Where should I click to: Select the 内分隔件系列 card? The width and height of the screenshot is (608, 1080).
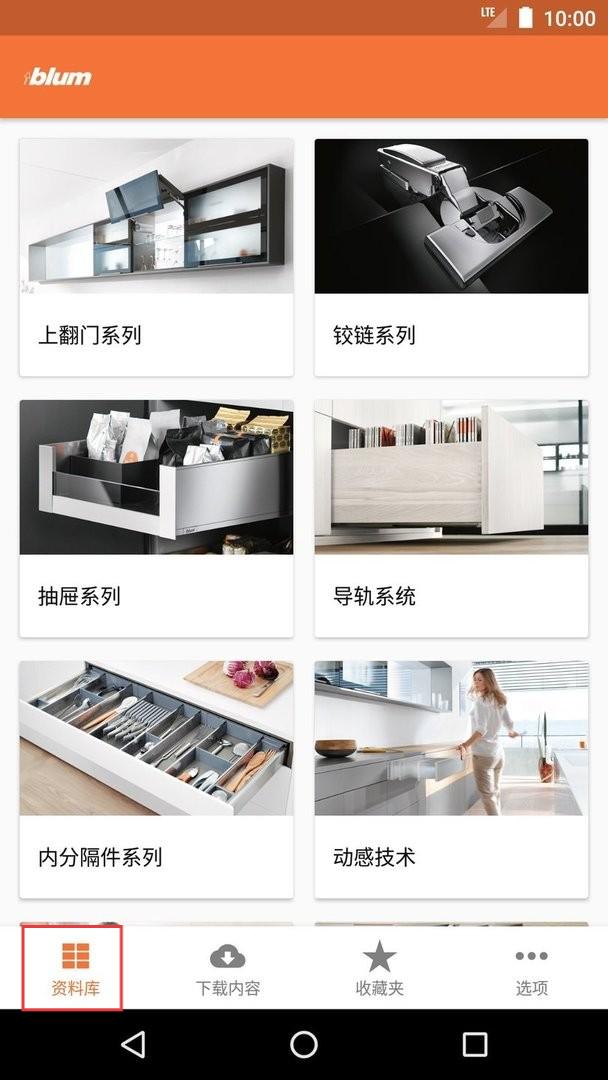pyautogui.click(x=156, y=779)
